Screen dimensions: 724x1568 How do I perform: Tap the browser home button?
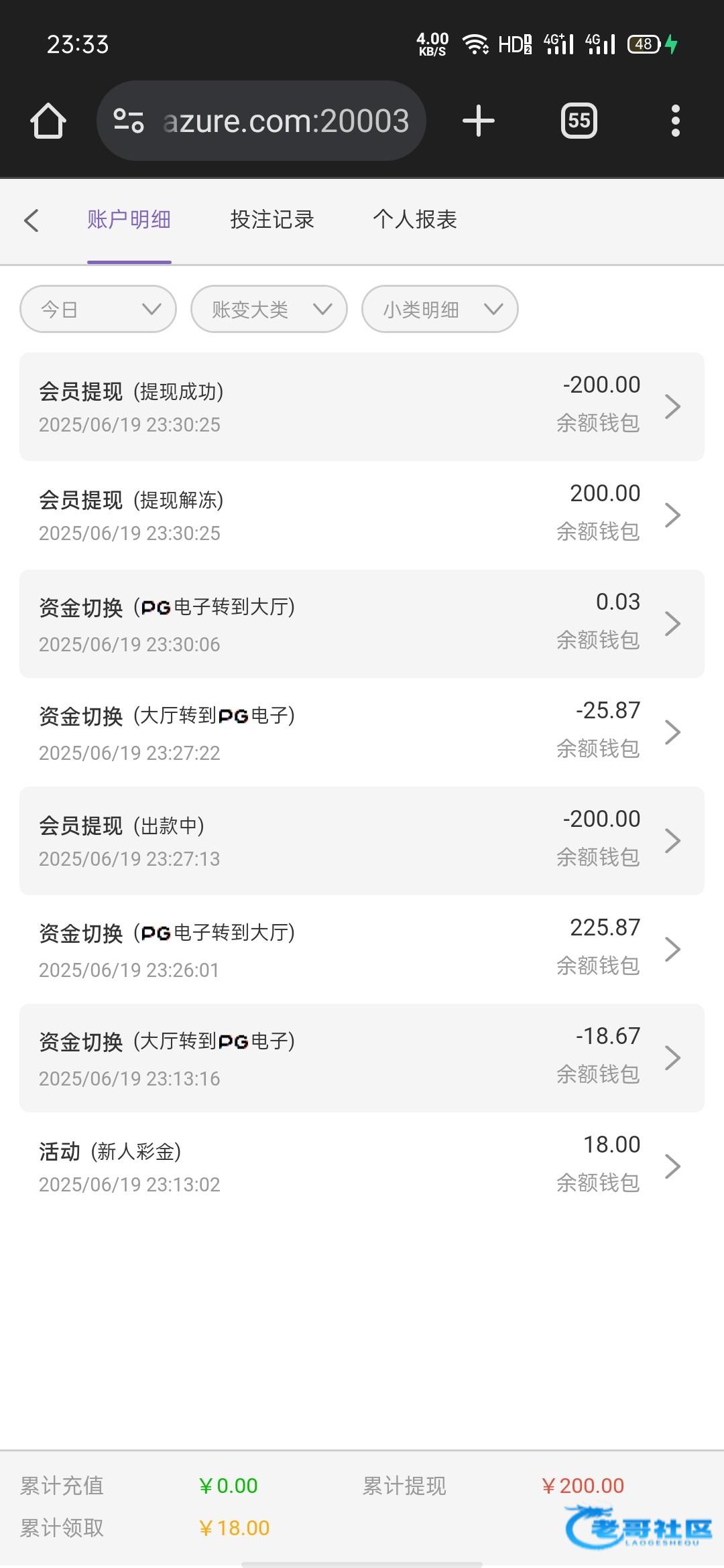48,121
